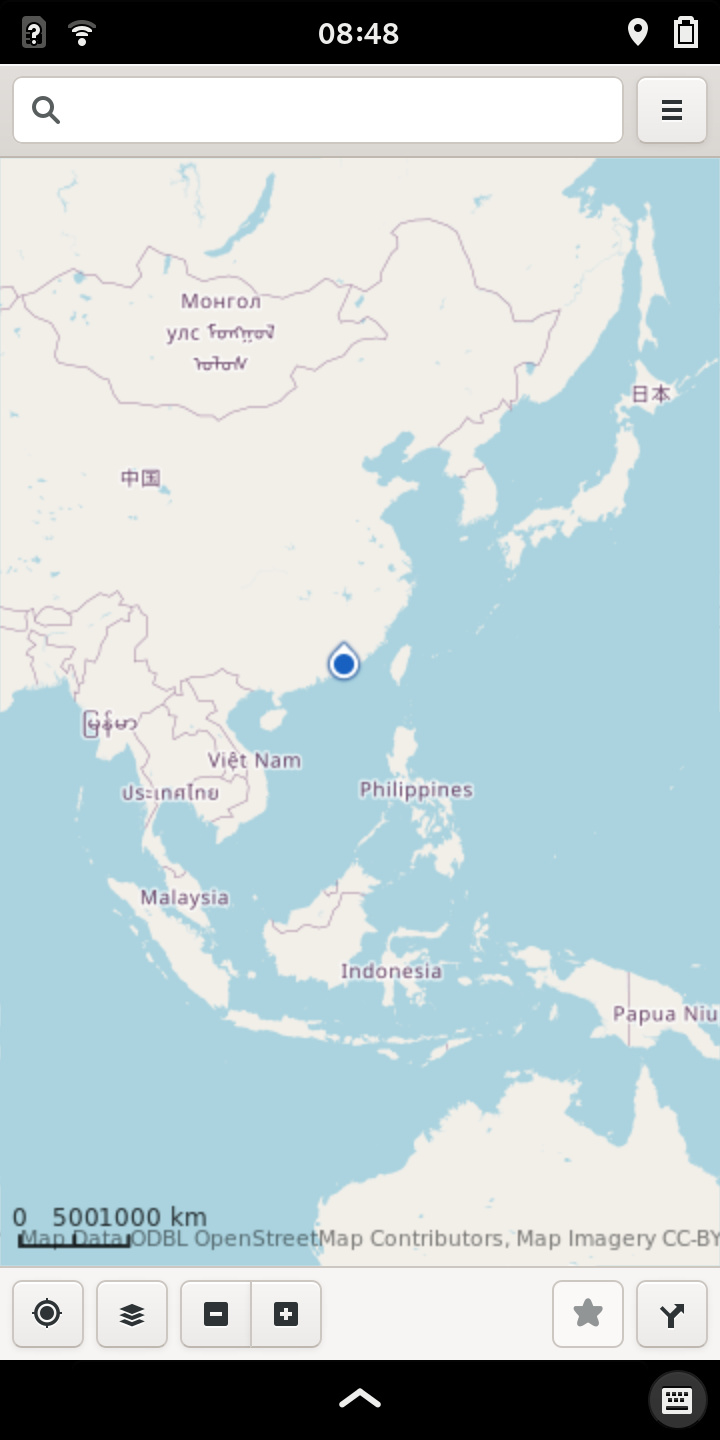Show the on-screen keyboard

pyautogui.click(x=677, y=1400)
